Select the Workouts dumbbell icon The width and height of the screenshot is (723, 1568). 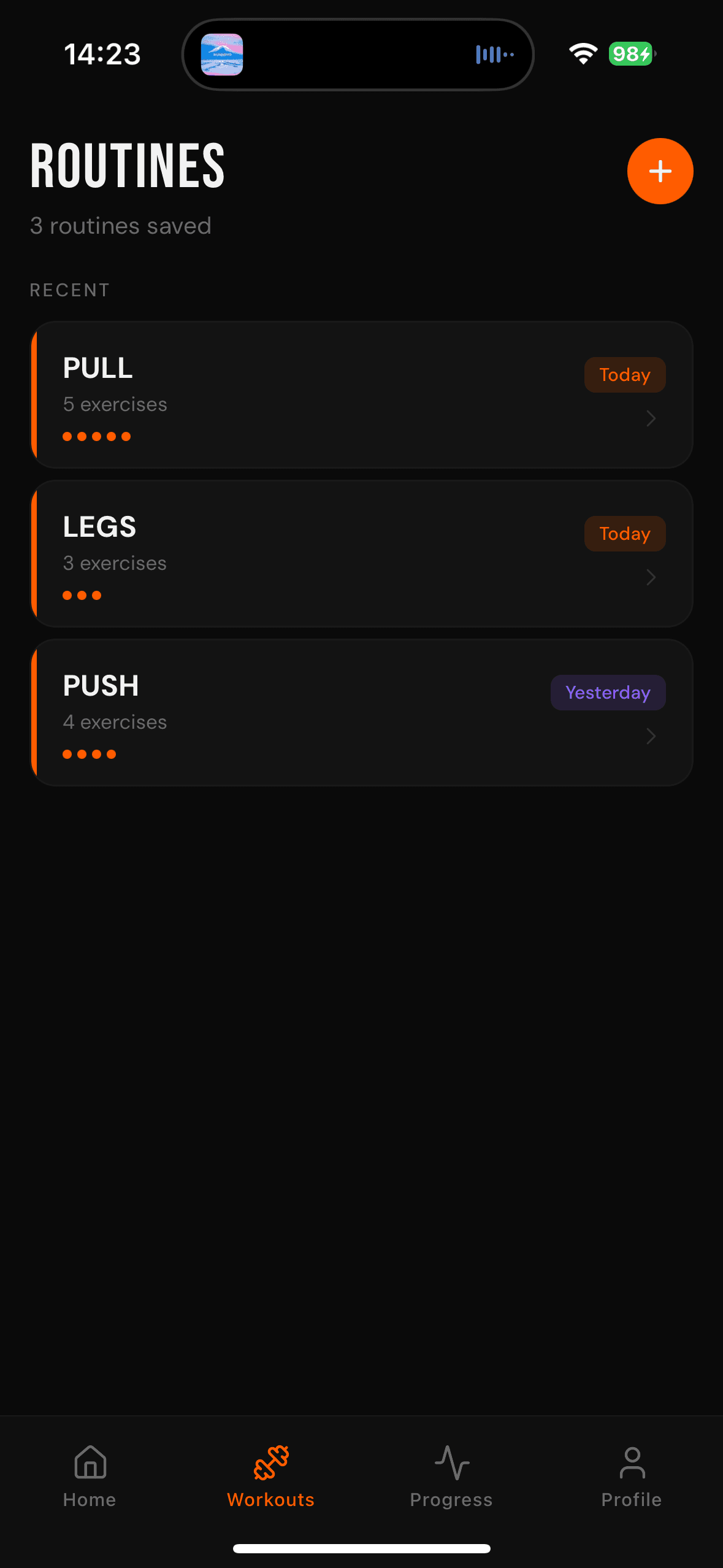coord(270,1462)
